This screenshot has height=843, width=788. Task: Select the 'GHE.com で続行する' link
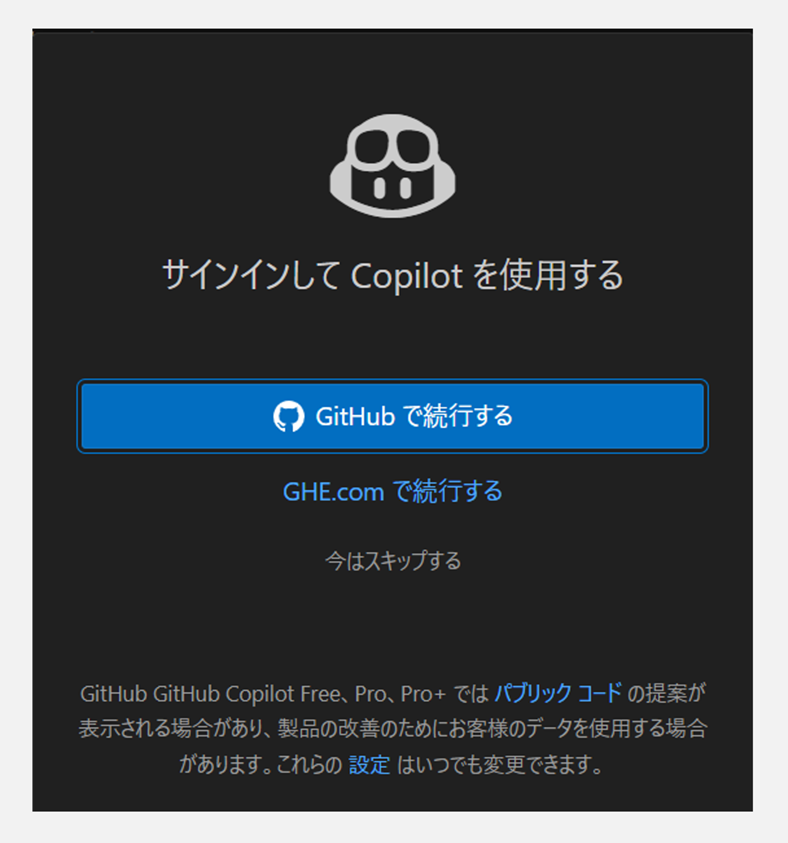point(392,491)
